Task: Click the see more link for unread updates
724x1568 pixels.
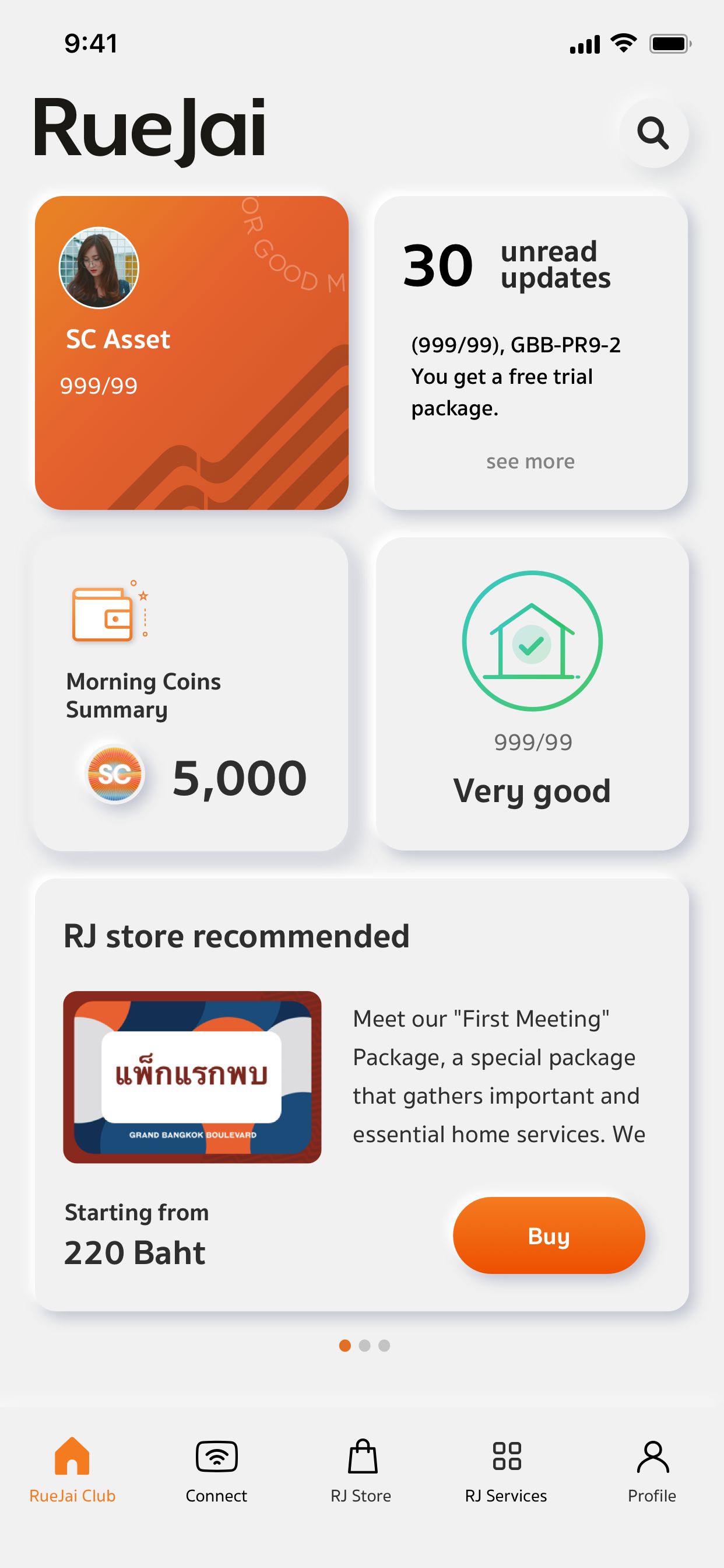Action: [x=530, y=461]
